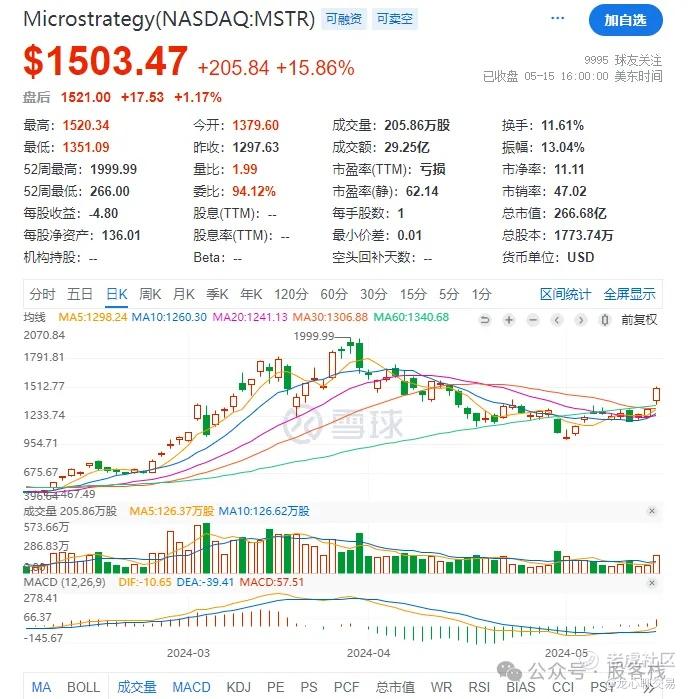
Task: Zoom out the chart with minus icon
Action: click(531, 319)
